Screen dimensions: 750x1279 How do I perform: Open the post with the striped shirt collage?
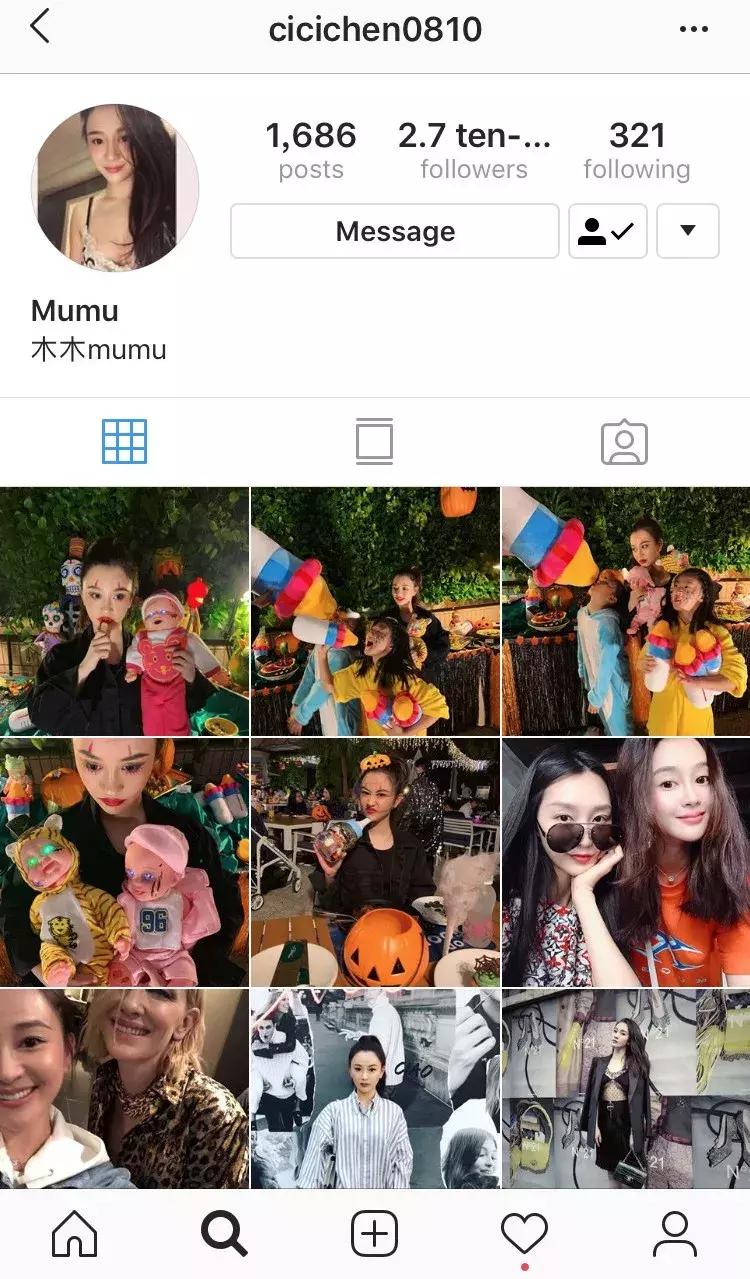375,1088
